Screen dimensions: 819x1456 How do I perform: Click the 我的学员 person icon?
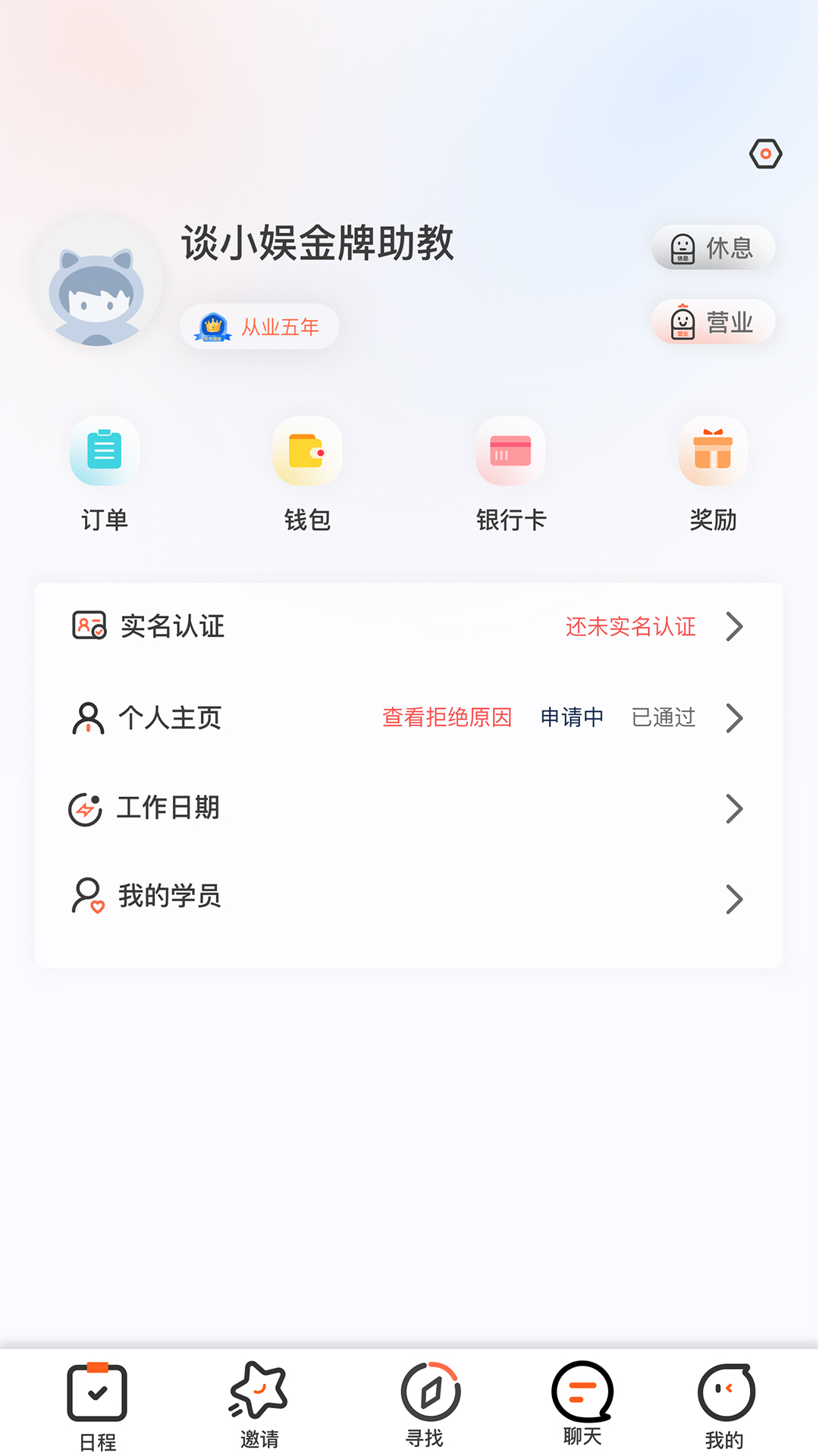tap(86, 897)
